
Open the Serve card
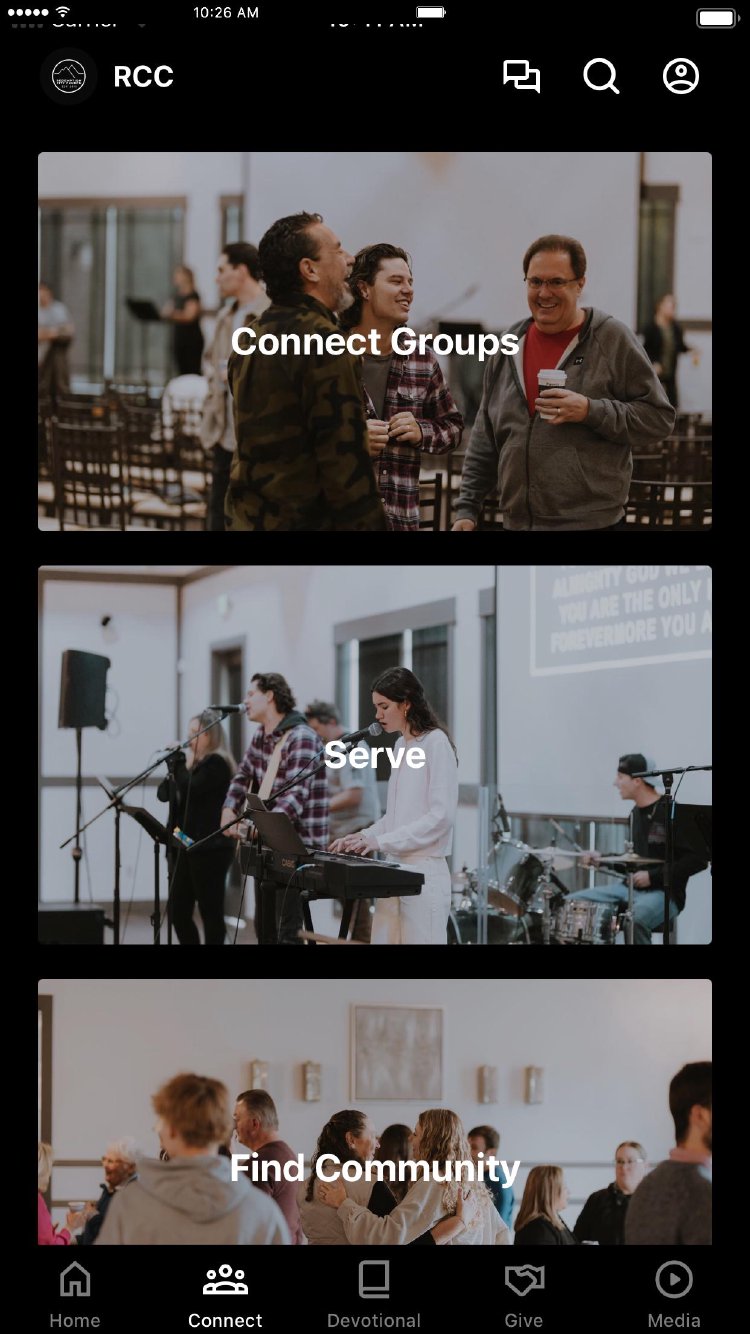pos(375,755)
